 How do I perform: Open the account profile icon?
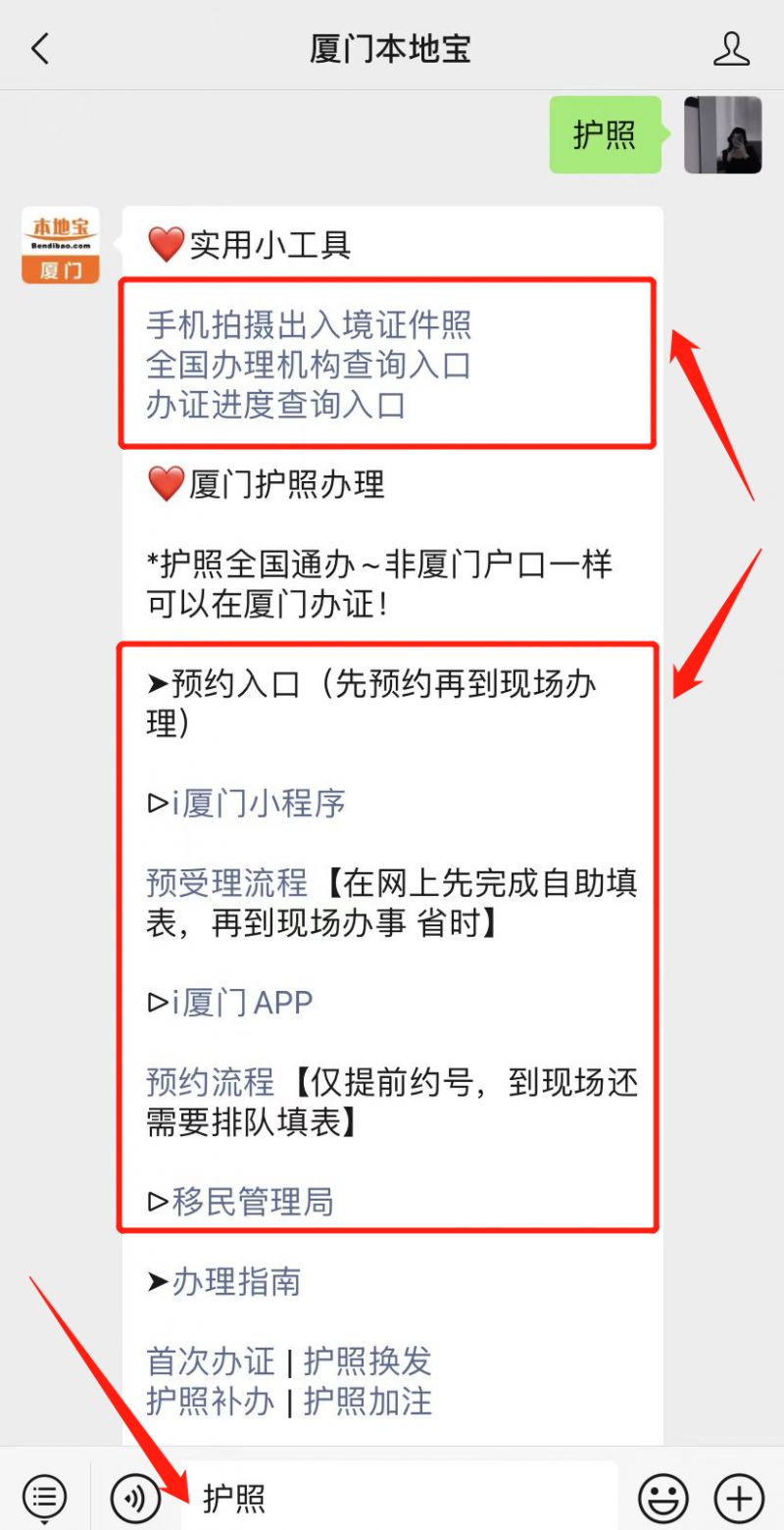tap(731, 48)
